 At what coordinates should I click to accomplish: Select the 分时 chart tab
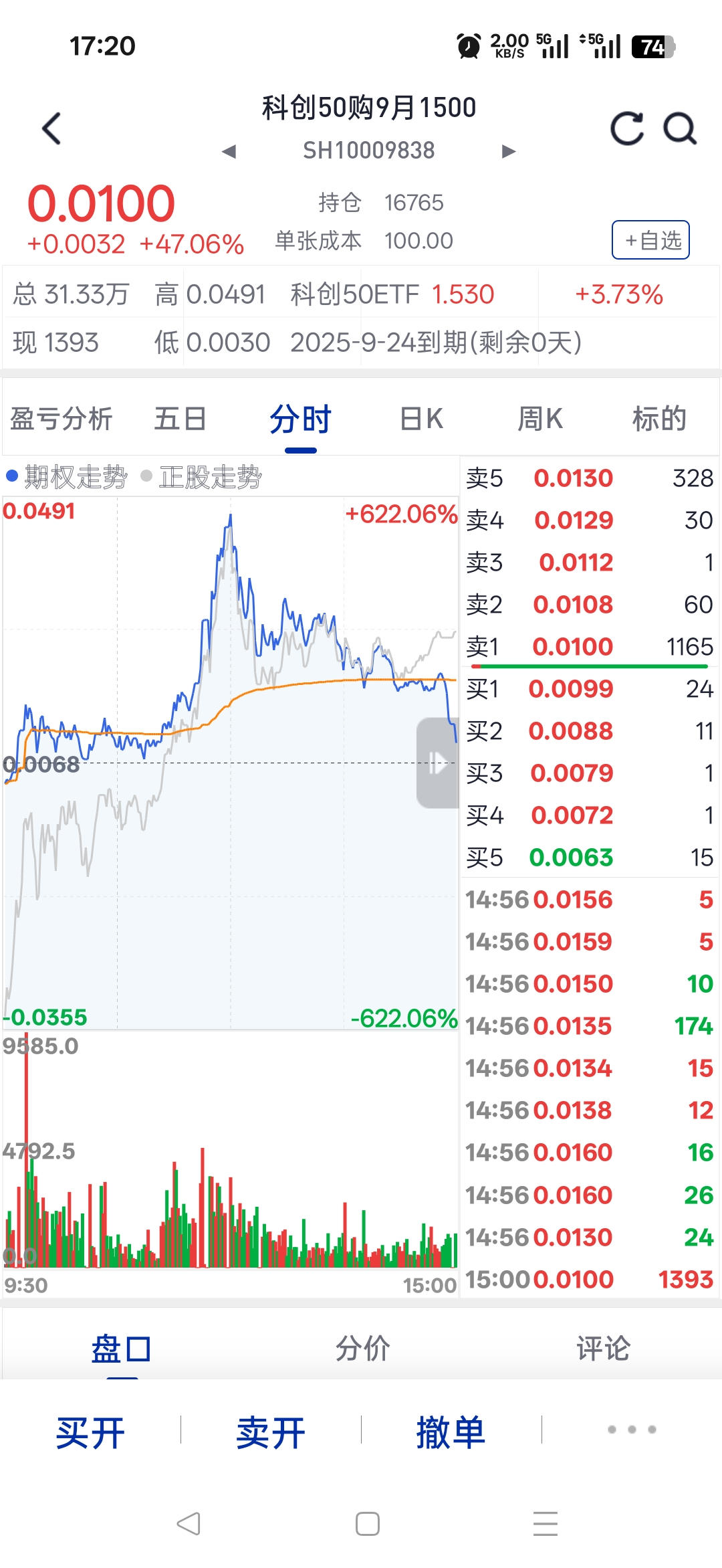[x=301, y=419]
